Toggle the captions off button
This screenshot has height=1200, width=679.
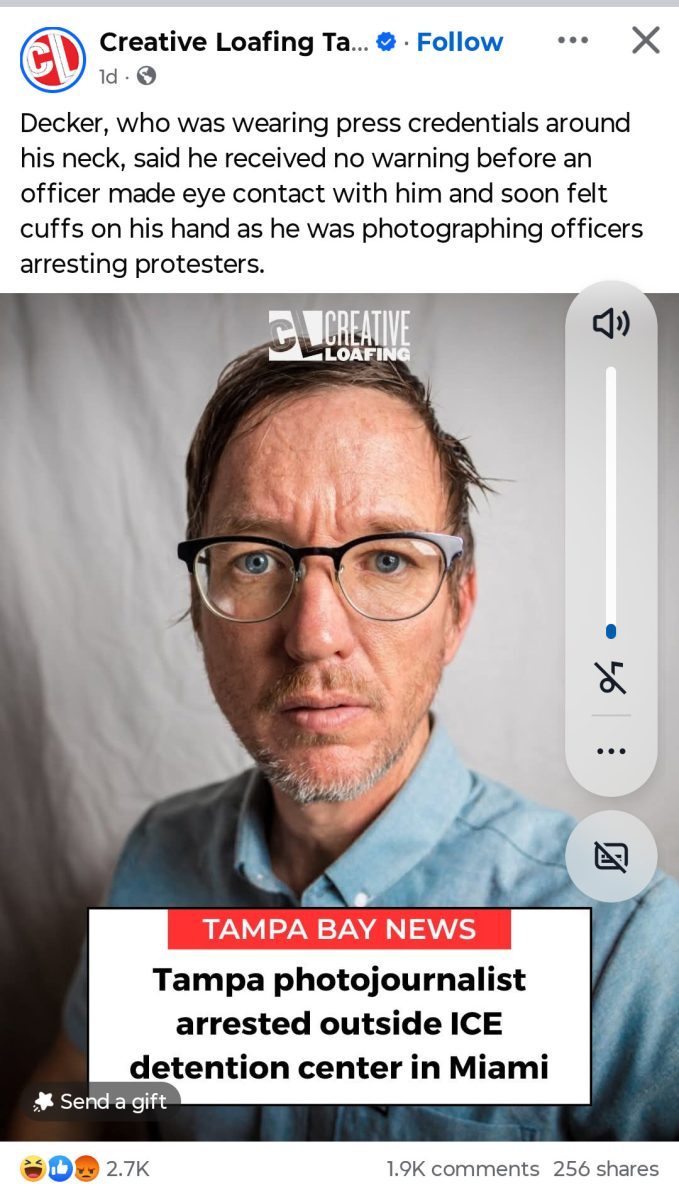(x=611, y=856)
